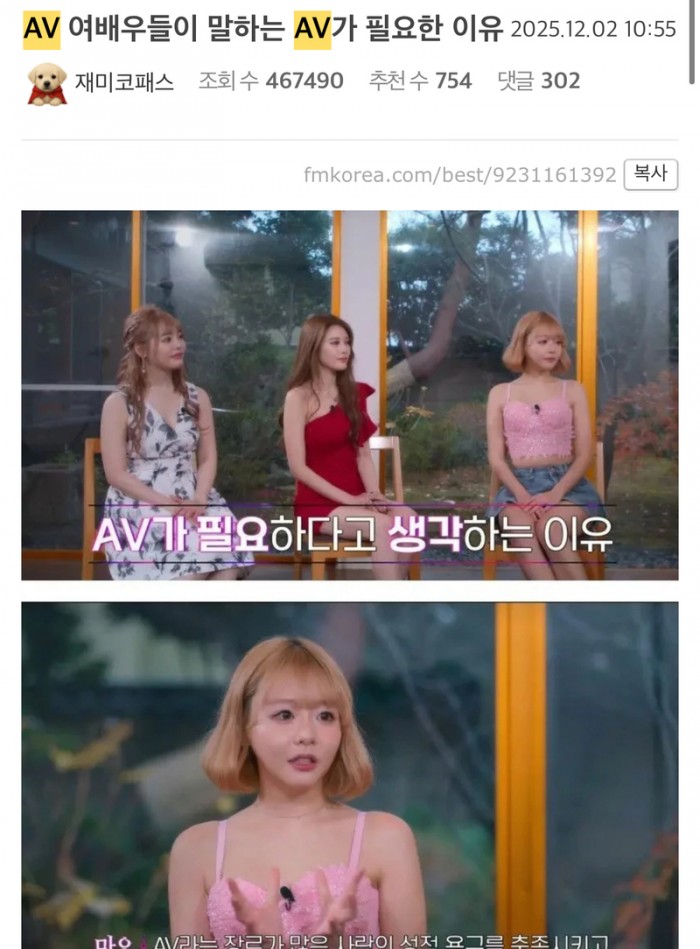Open author 재미코패스's profile
The width and height of the screenshot is (700, 949).
click(x=123, y=81)
